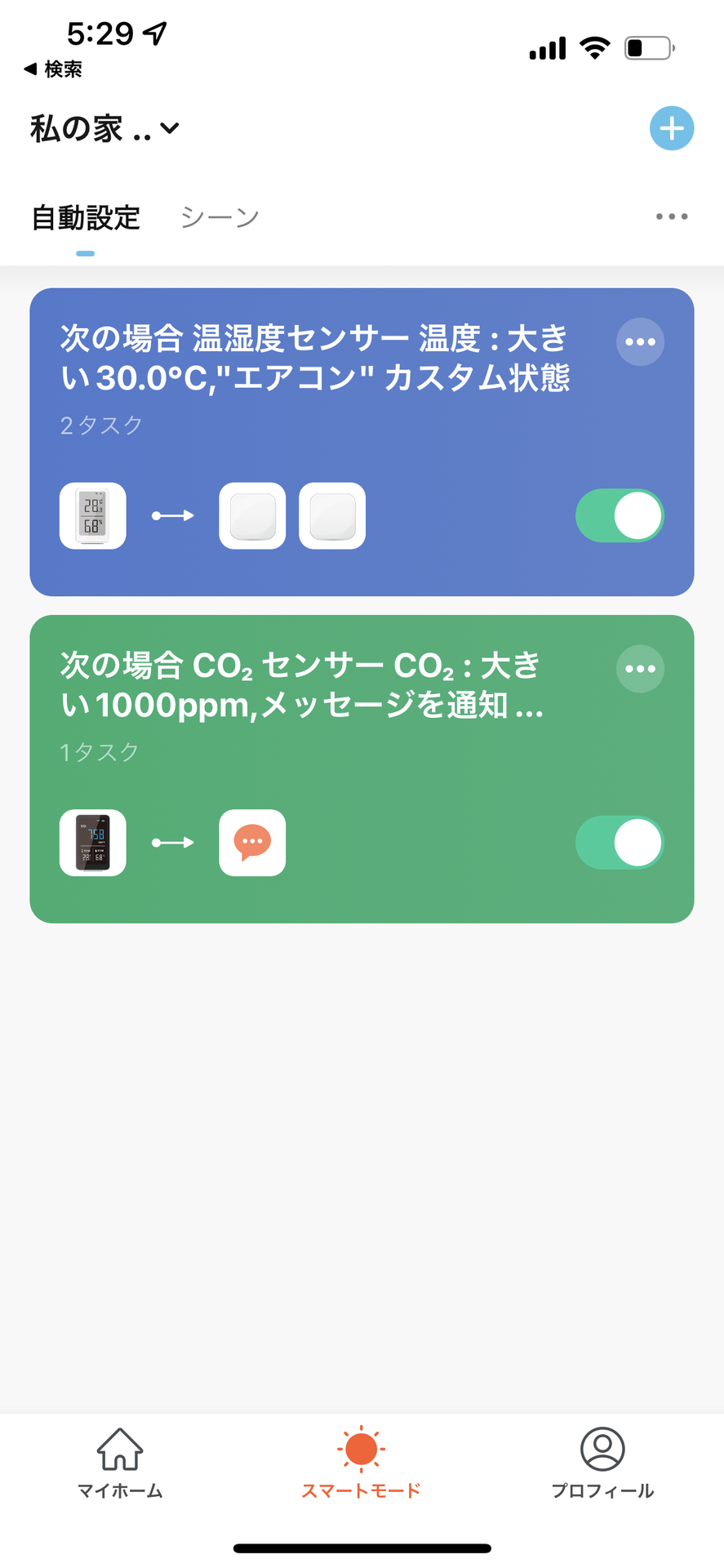Disable the 温湿度センサー temperature automation
Image resolution: width=724 pixels, height=1568 pixels.
[x=620, y=516]
